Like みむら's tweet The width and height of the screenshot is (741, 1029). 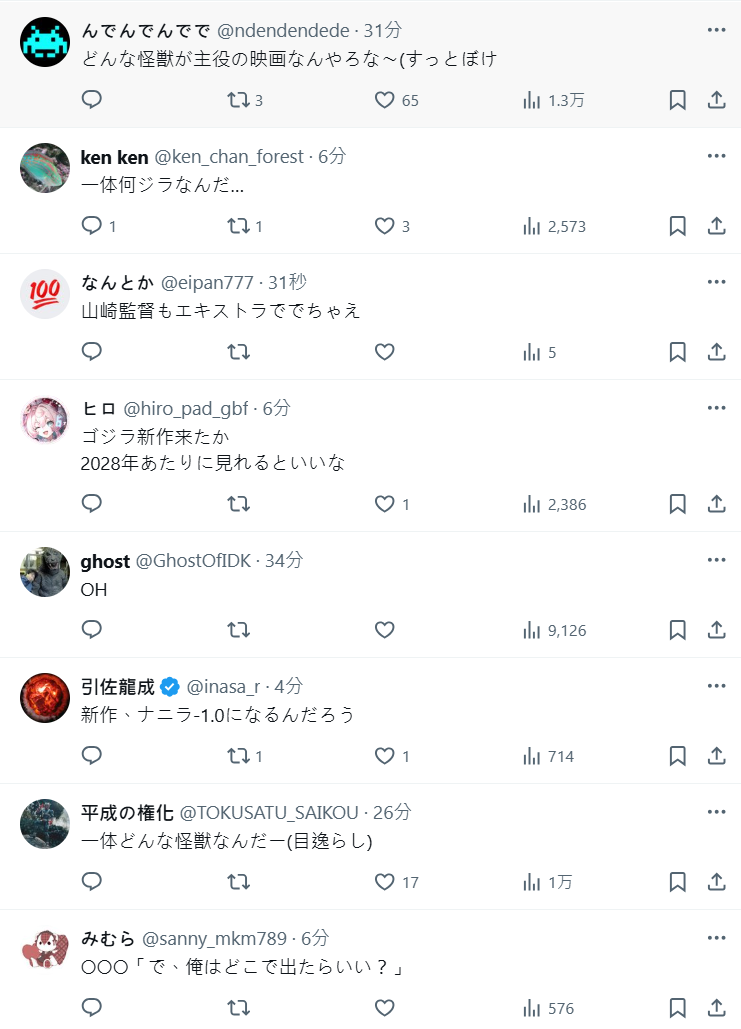pos(385,1007)
